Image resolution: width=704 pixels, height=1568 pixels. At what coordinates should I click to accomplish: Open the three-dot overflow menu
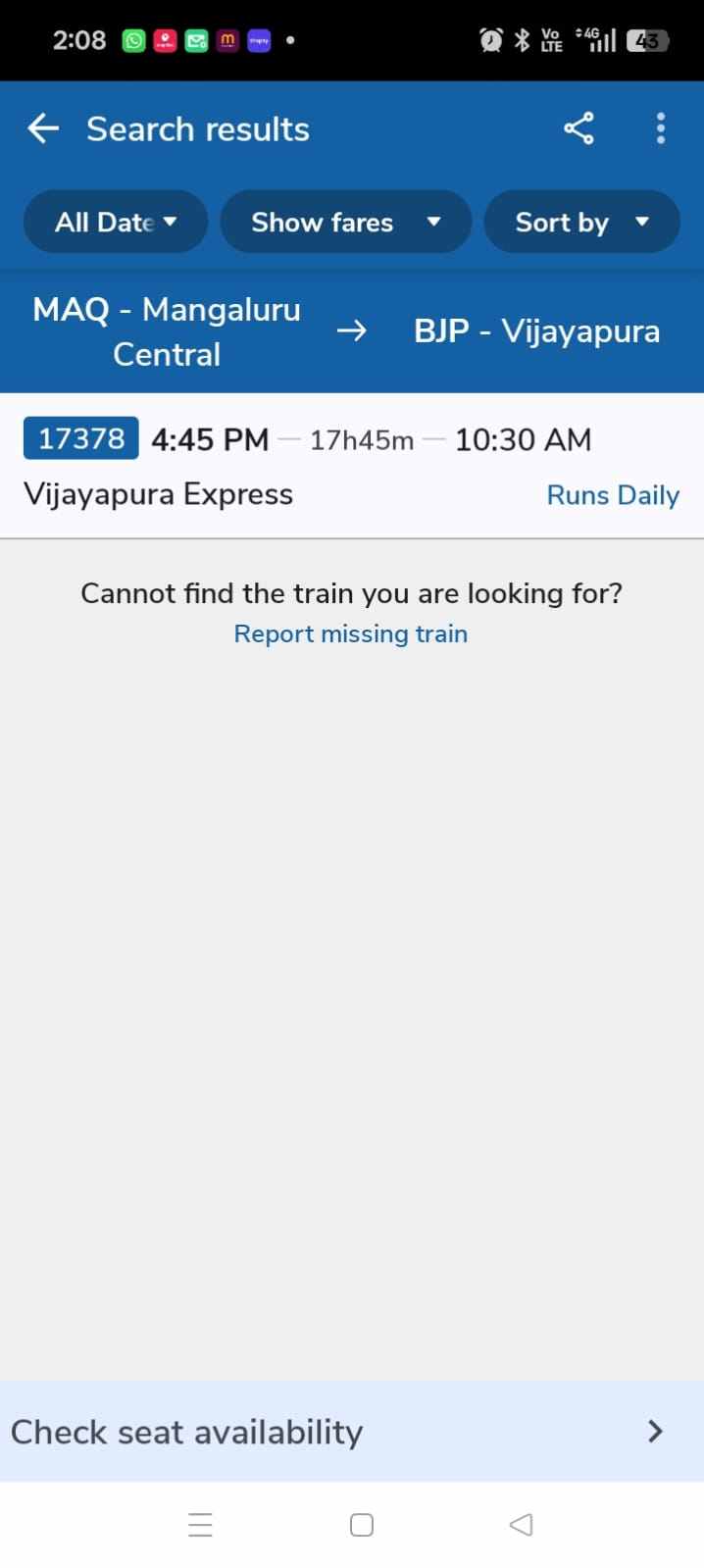tap(660, 128)
